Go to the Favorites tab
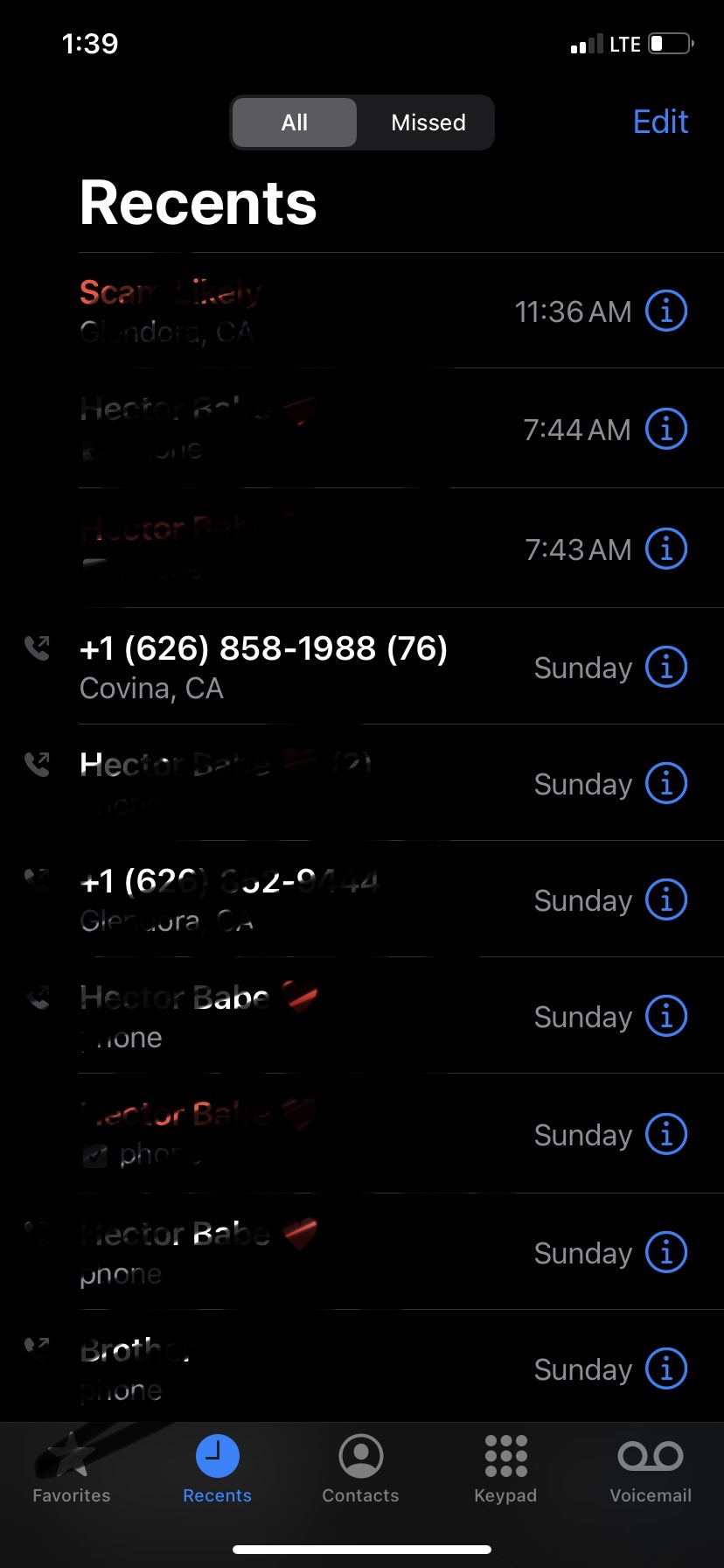 click(x=72, y=1470)
